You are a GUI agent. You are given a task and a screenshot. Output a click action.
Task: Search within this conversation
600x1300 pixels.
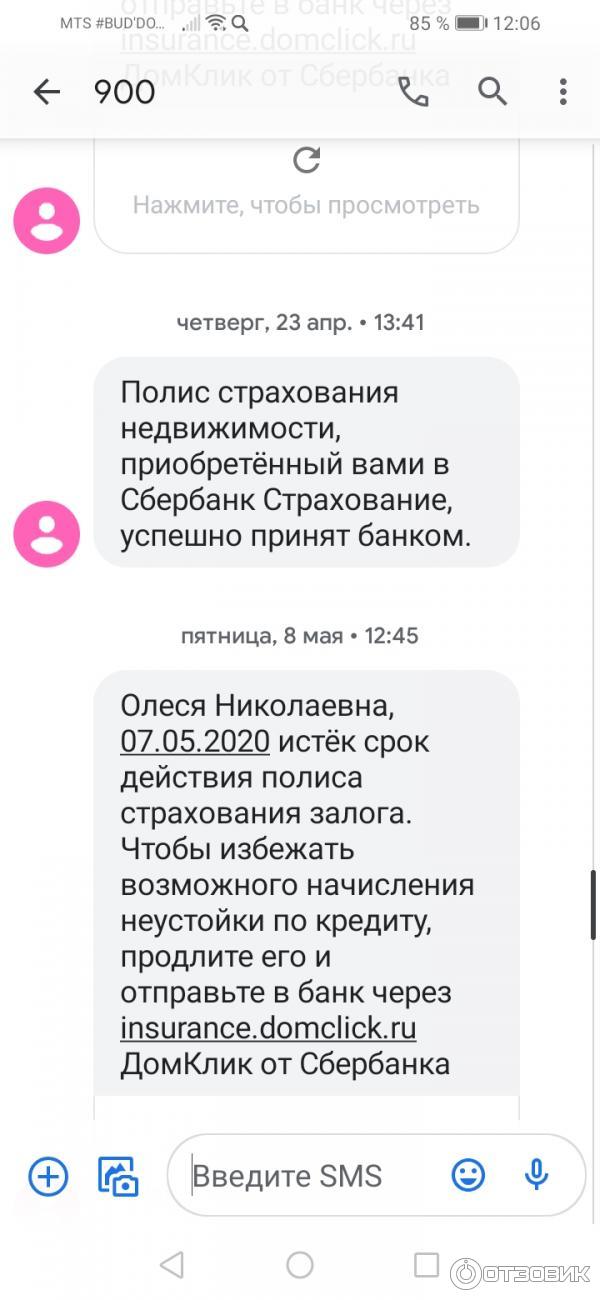[492, 92]
